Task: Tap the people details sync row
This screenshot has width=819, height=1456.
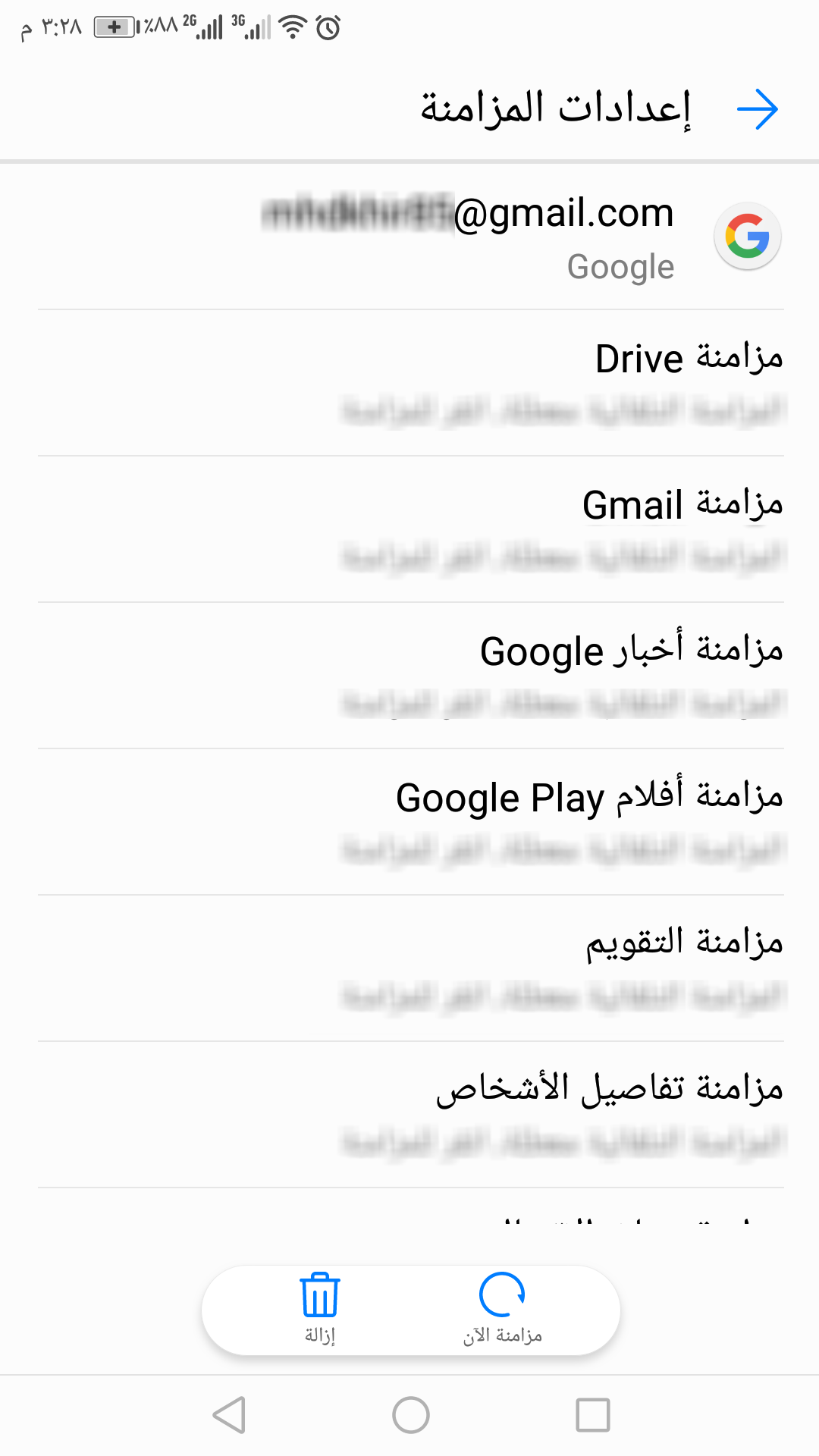Action: coord(409,1115)
